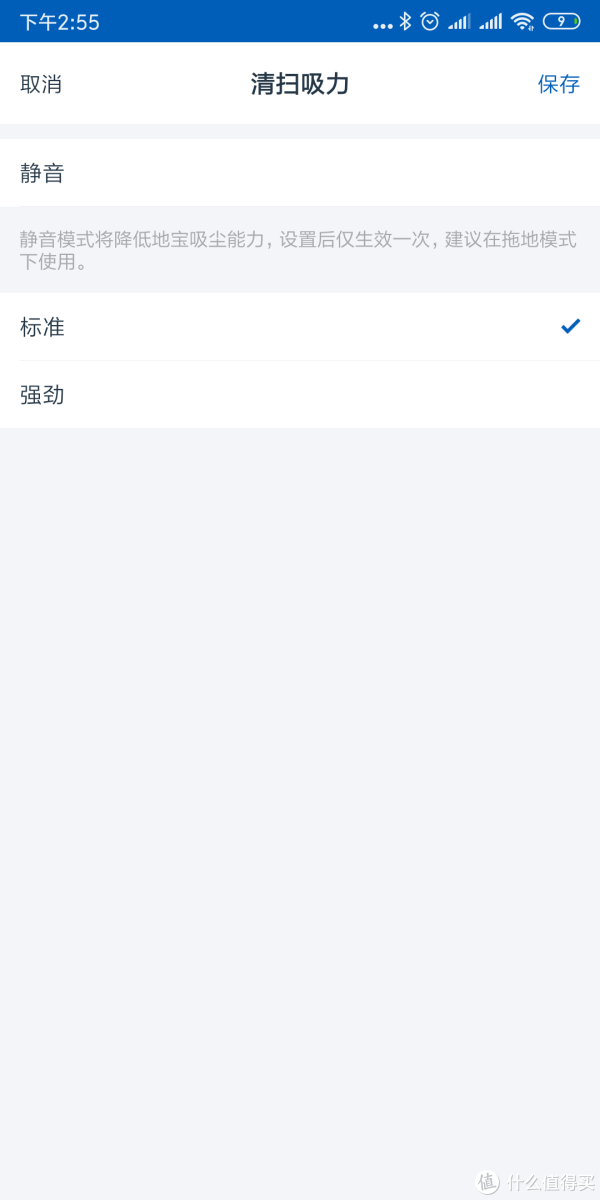
Task: Choose the 标准 standard suction option
Action: (x=300, y=327)
